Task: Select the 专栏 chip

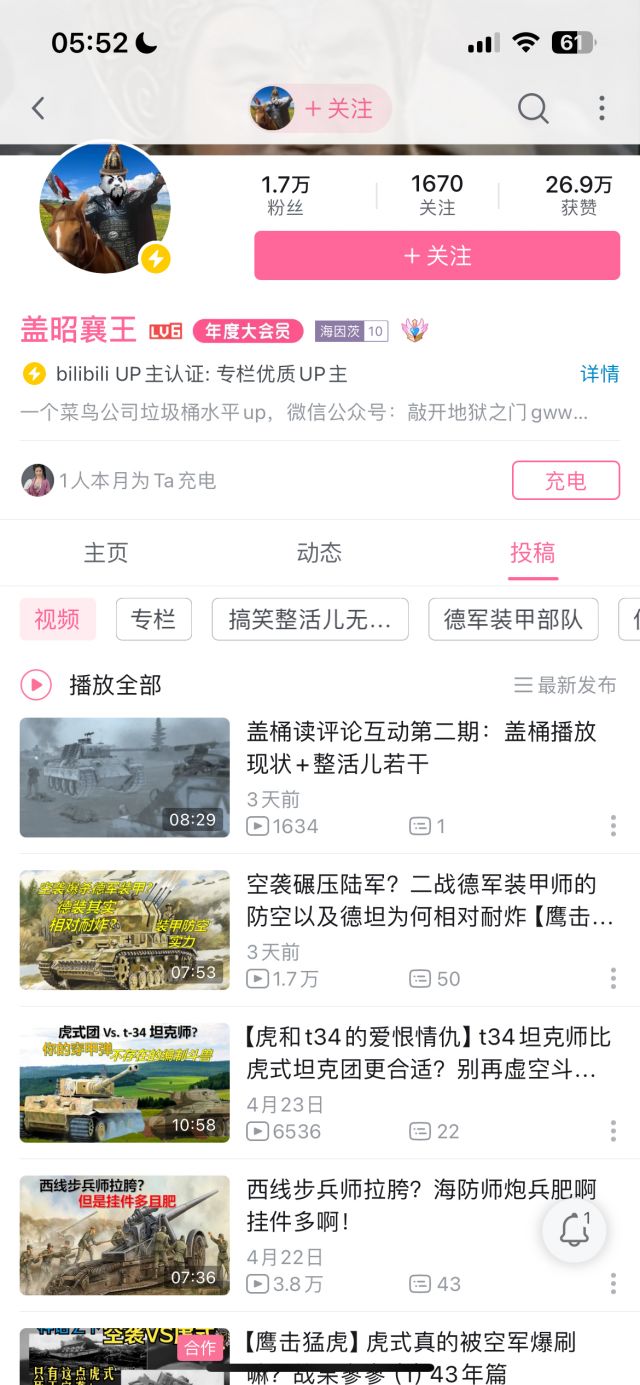Action: pyautogui.click(x=153, y=620)
